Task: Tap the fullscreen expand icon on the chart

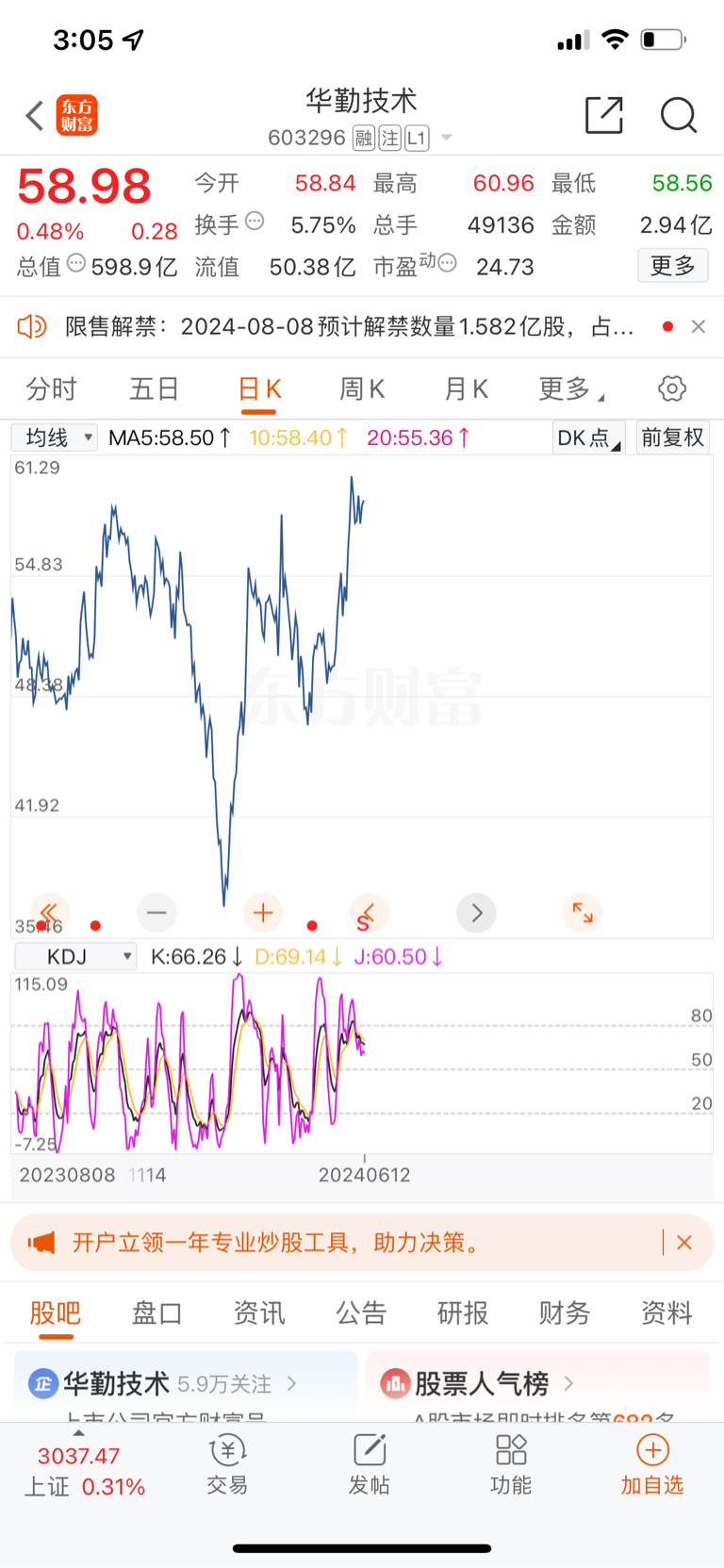Action: point(583,913)
